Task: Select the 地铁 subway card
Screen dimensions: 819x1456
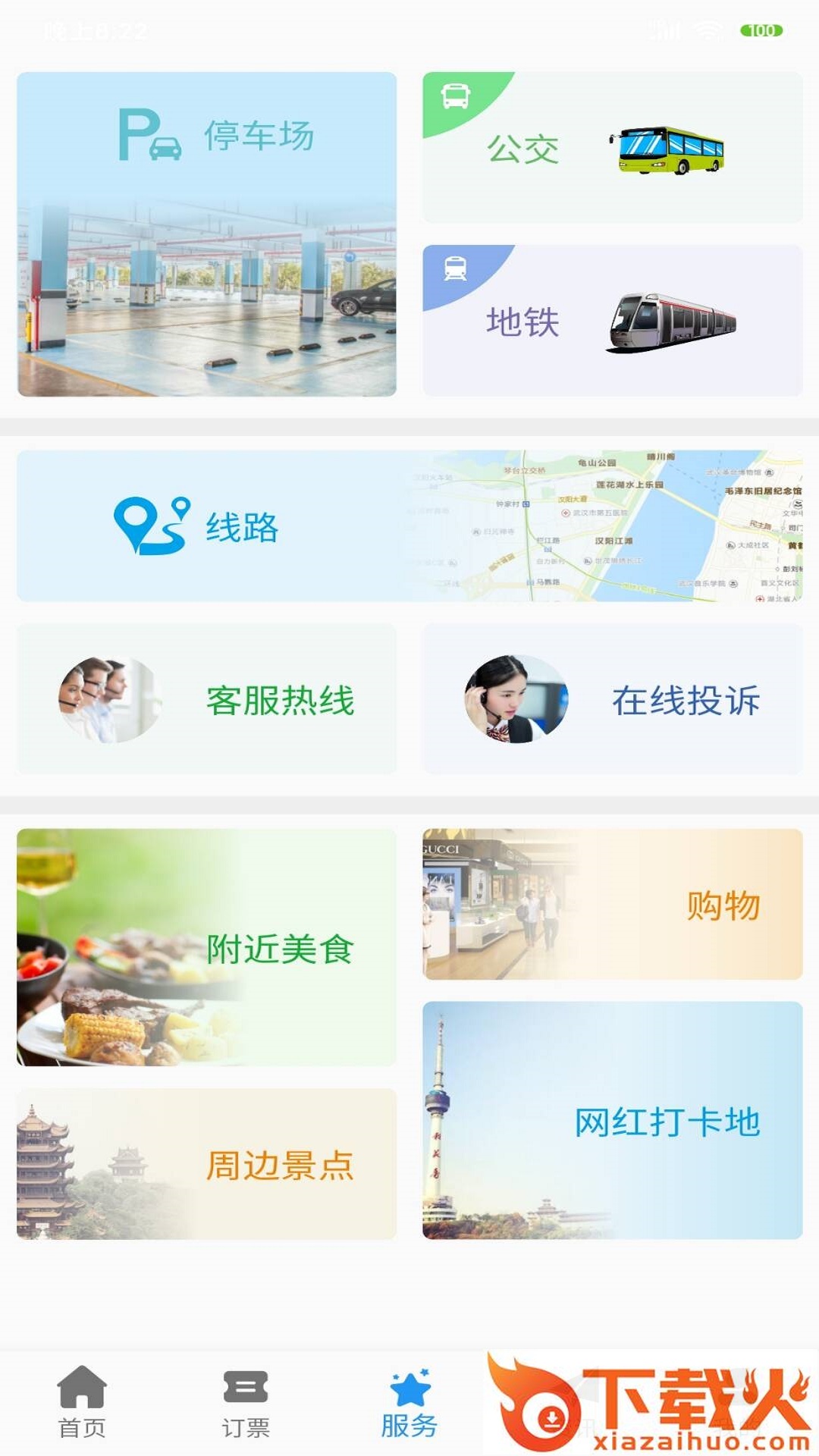Action: coord(612,320)
